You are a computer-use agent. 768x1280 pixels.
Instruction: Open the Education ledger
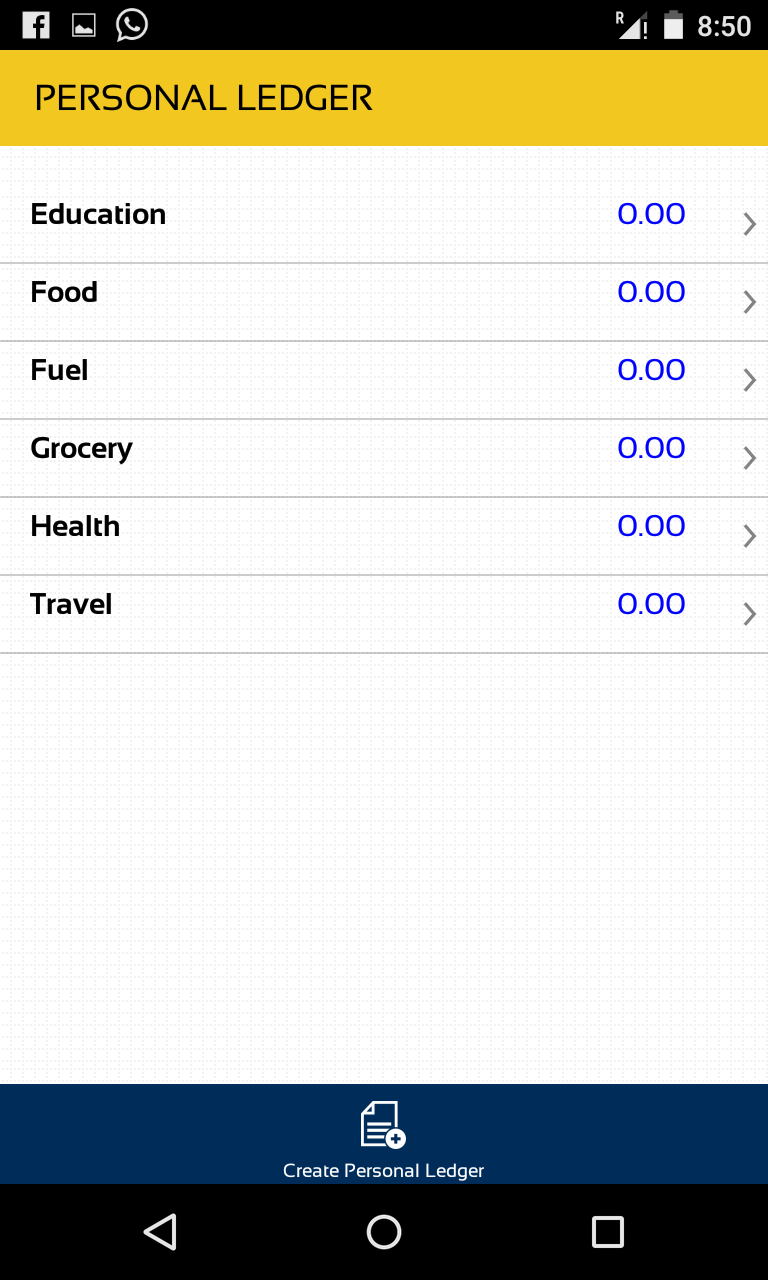point(384,215)
